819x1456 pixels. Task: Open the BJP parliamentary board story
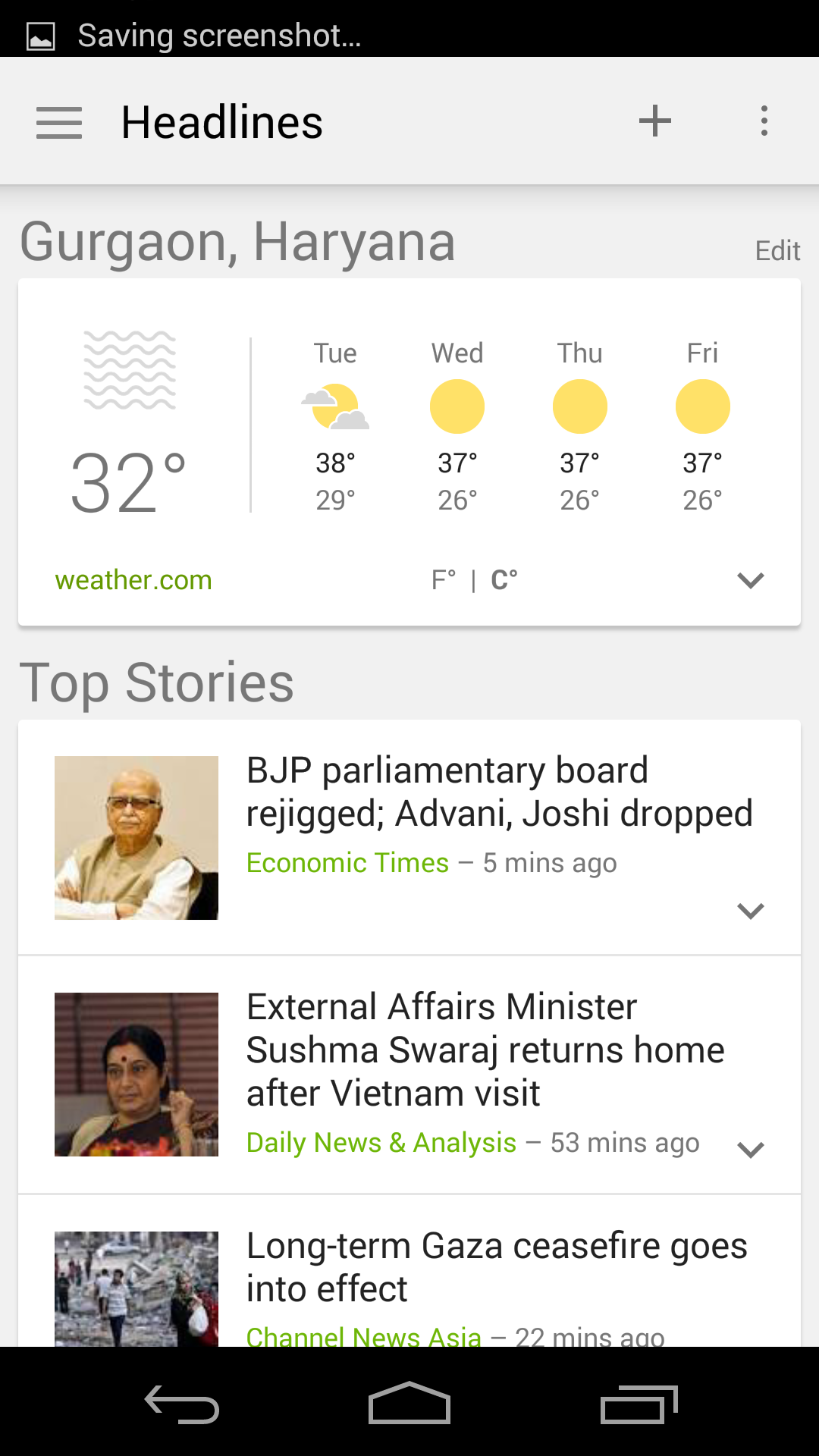point(499,792)
